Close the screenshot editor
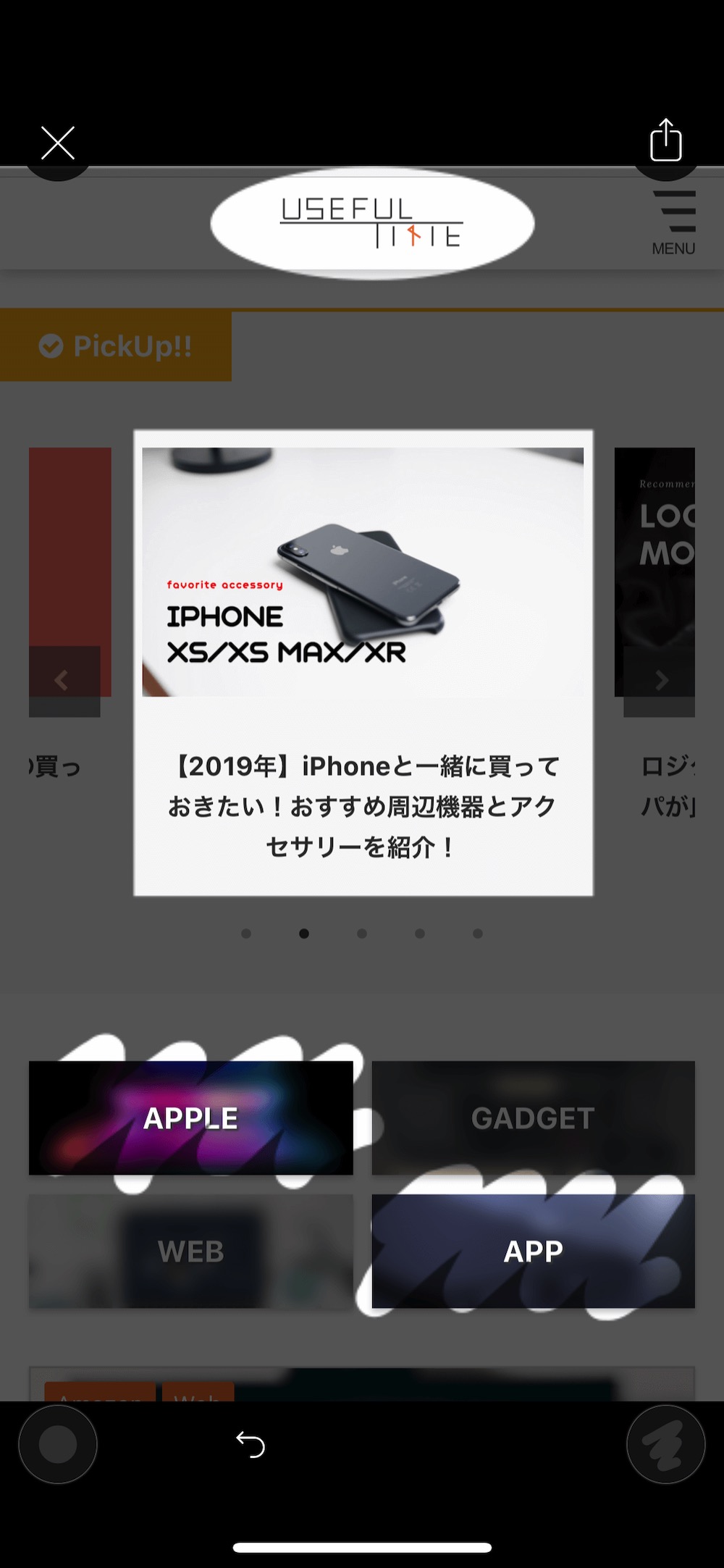724x1568 pixels. click(58, 143)
